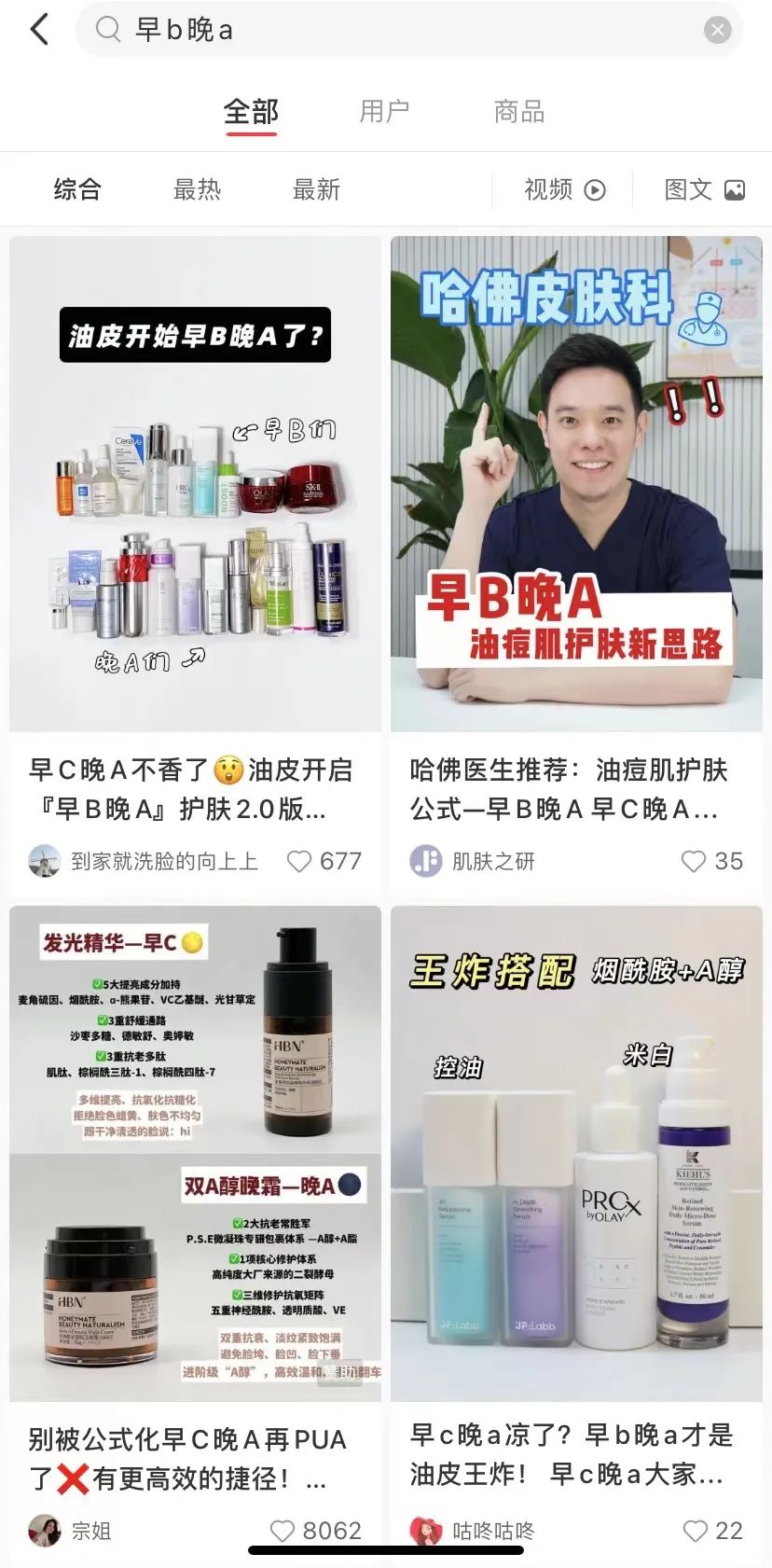Like the post by 到家就洗脸的向上上
Image resolution: width=772 pixels, height=1568 pixels.
pyautogui.click(x=299, y=861)
